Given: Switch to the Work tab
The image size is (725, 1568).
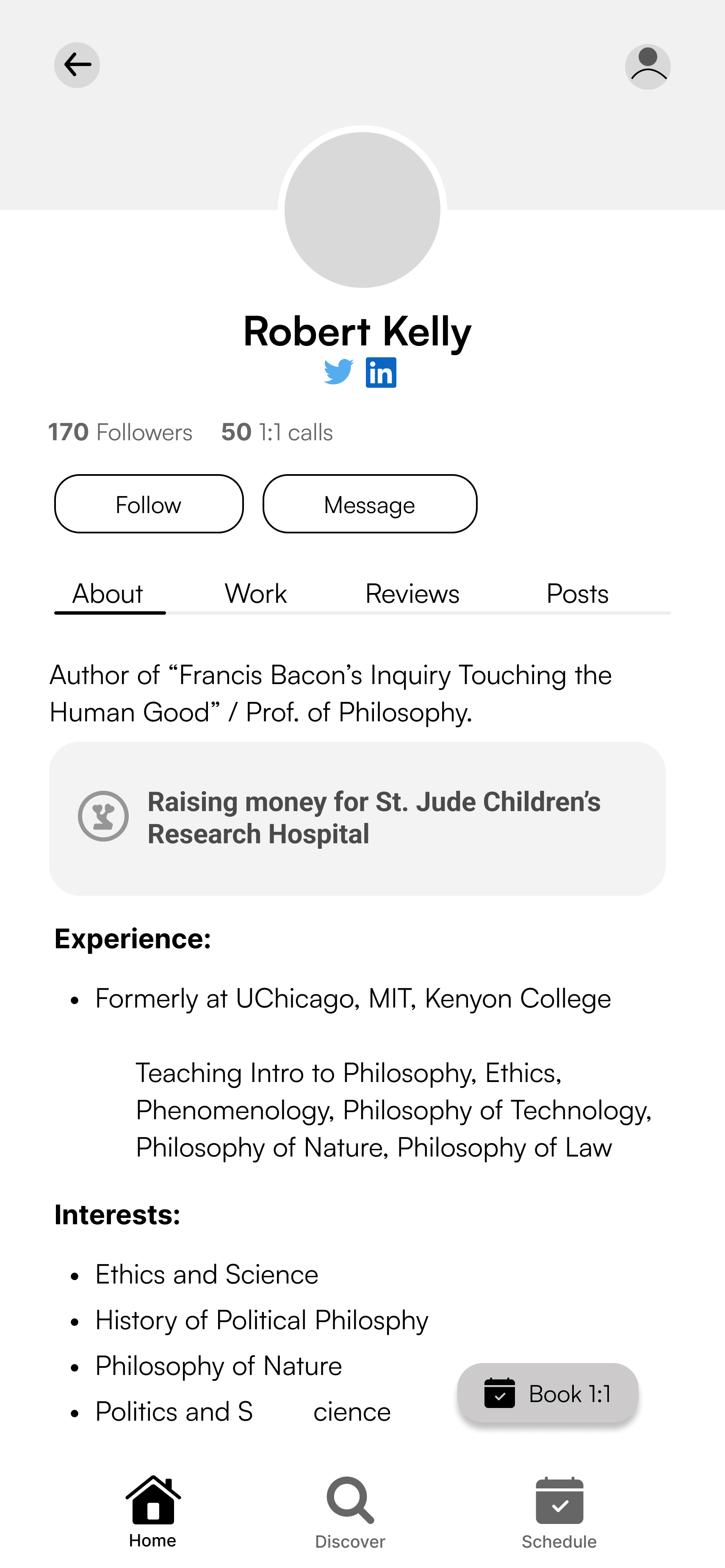Looking at the screenshot, I should click(255, 593).
